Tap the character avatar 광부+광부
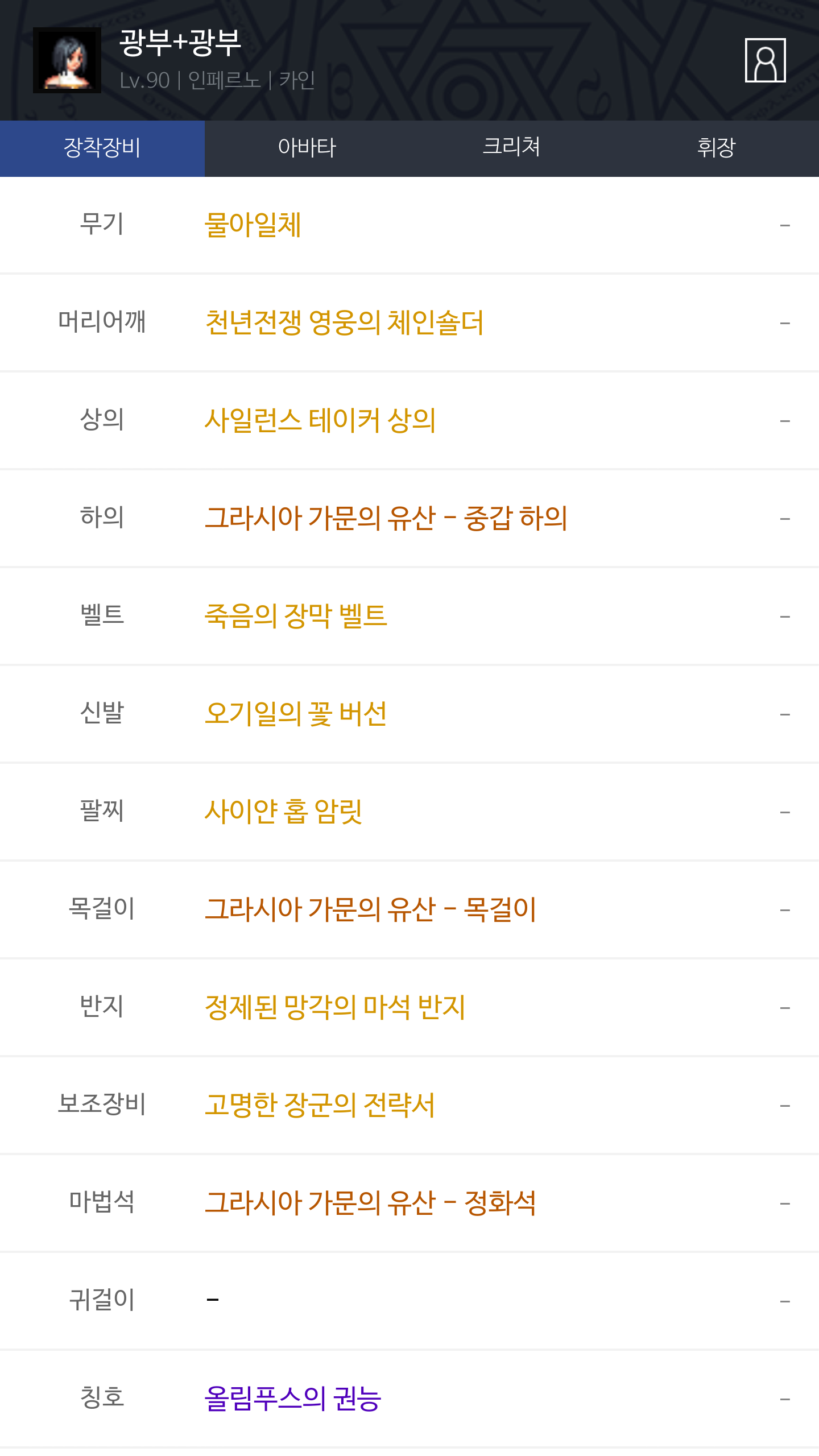Screen dimensions: 819x1456 (67, 60)
